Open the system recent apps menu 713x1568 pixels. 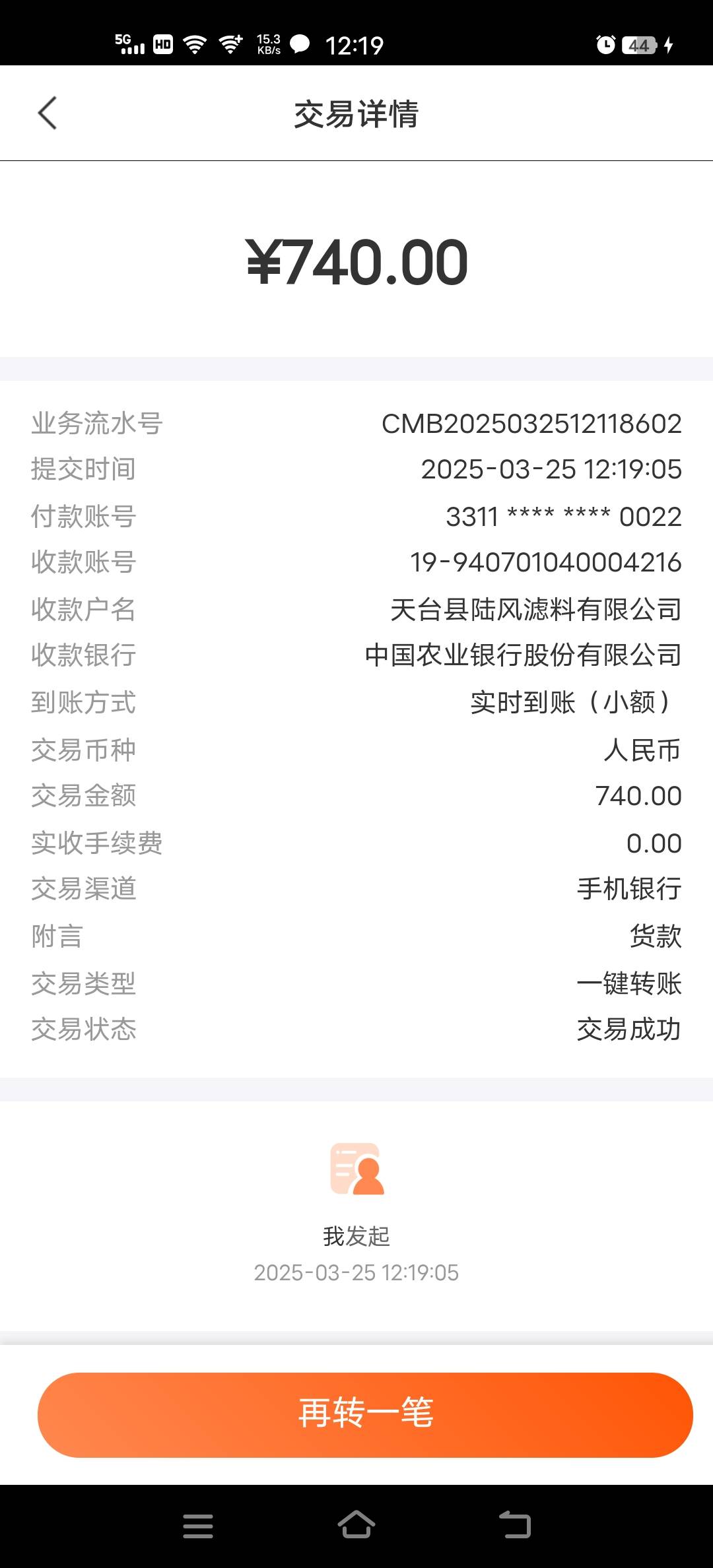[x=198, y=1526]
